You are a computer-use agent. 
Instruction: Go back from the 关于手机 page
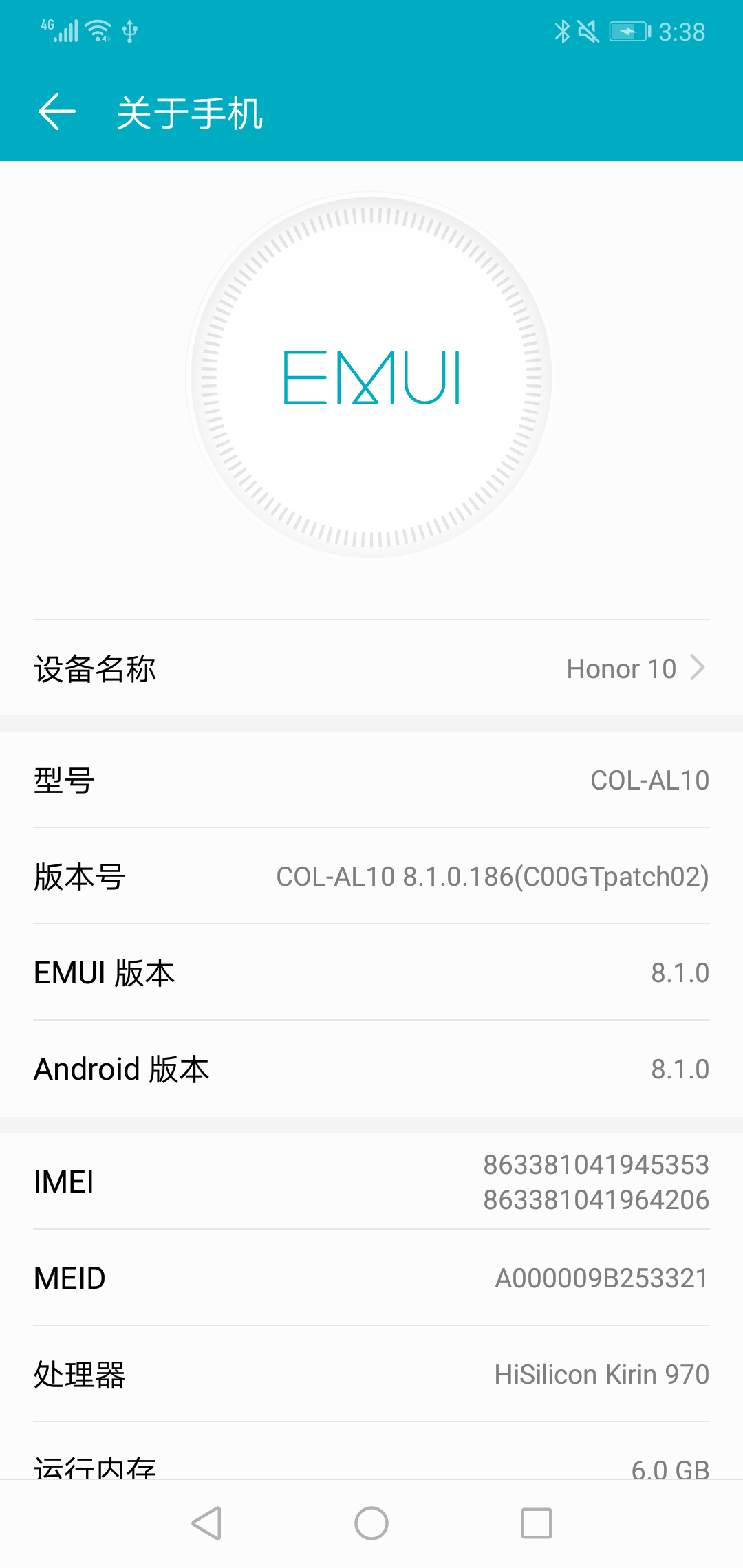(56, 112)
